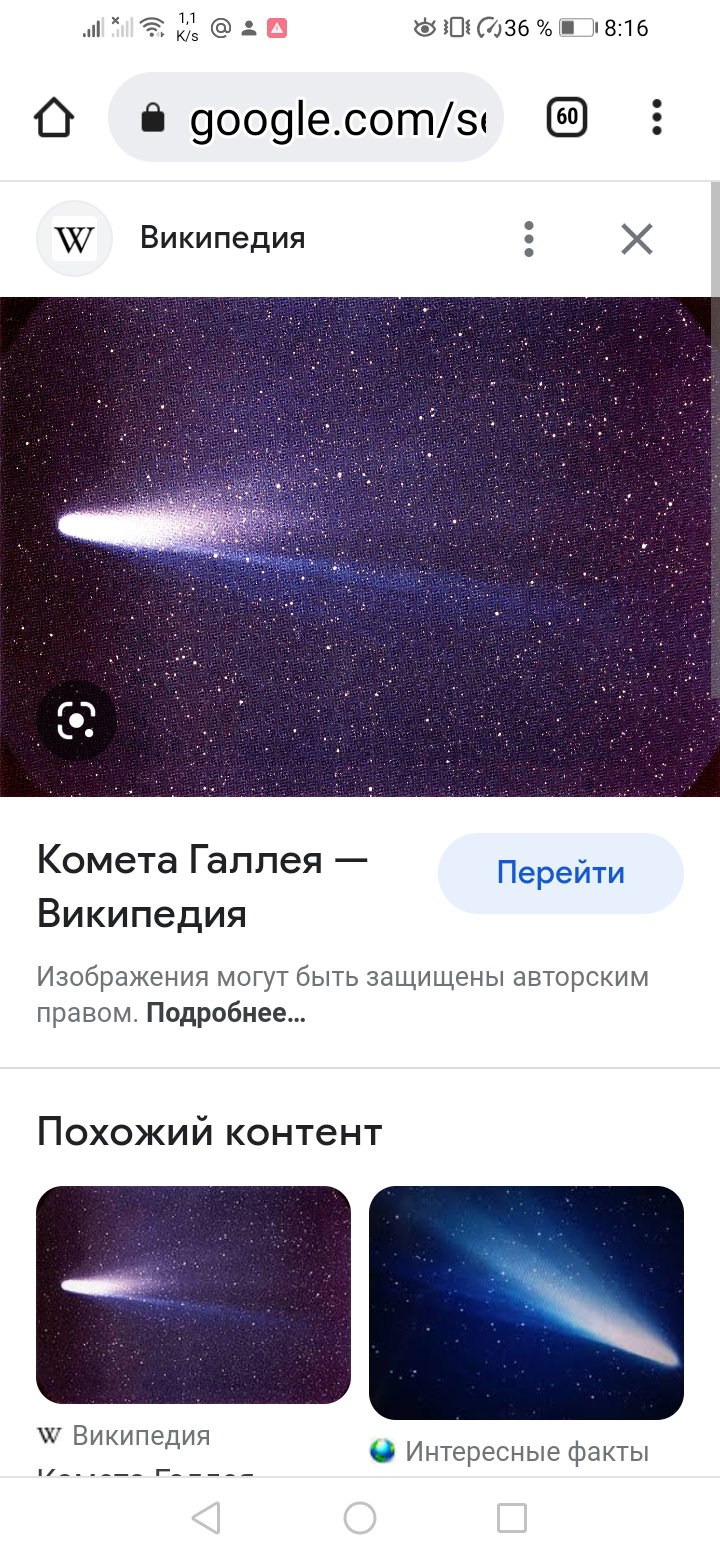Close the image preview panel

[637, 239]
